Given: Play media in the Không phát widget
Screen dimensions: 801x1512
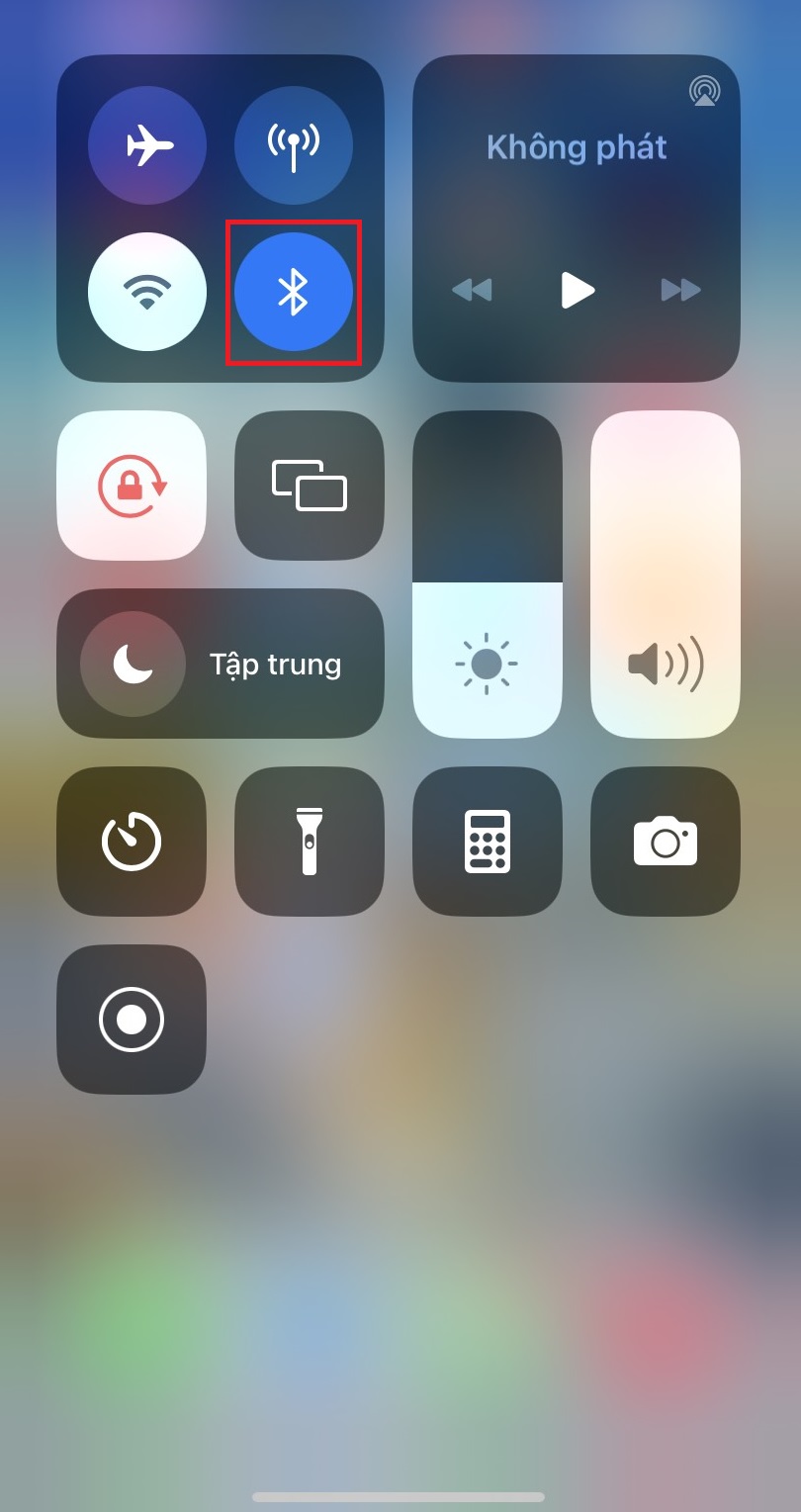Looking at the screenshot, I should tap(577, 290).
